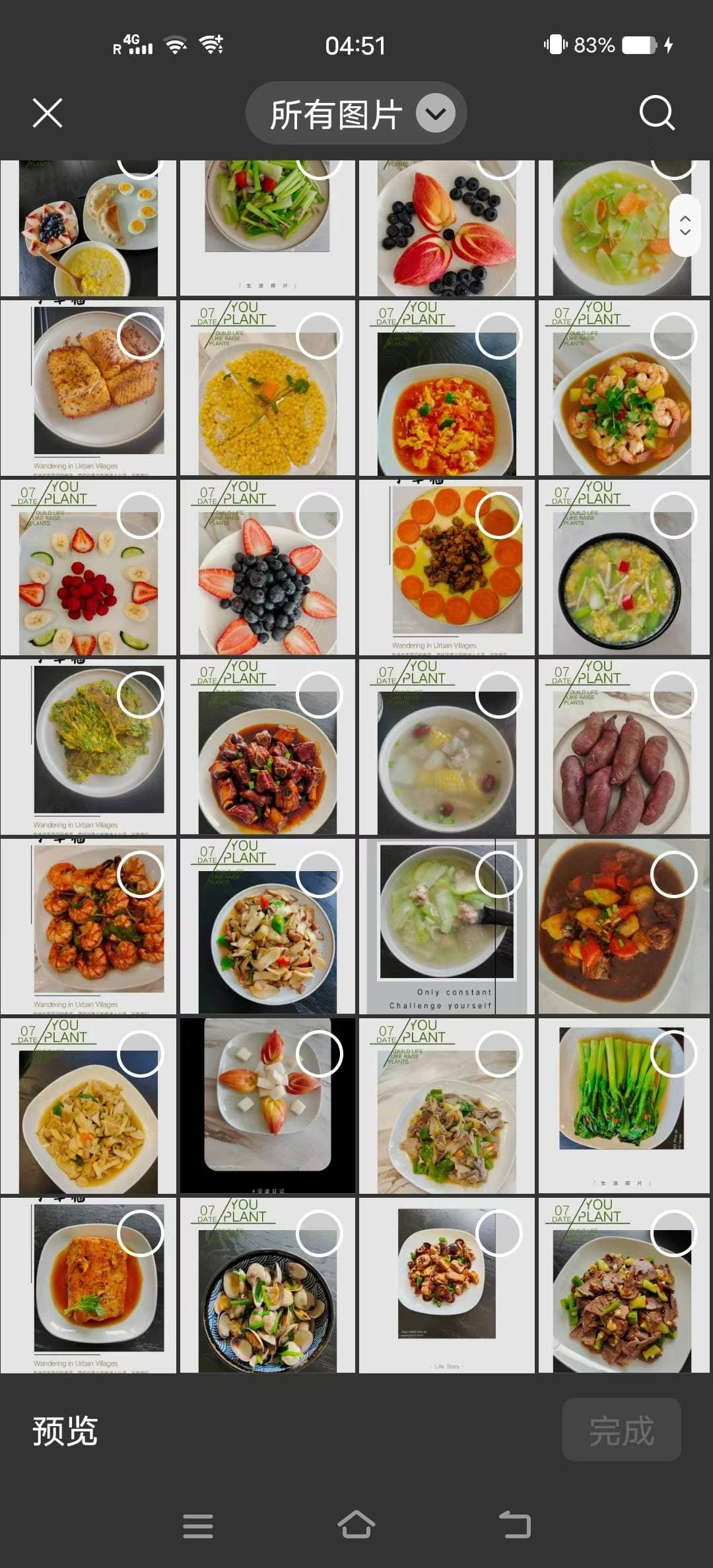713x1568 pixels.
Task: Select the grilled salmon fillets photo
Action: click(140, 336)
